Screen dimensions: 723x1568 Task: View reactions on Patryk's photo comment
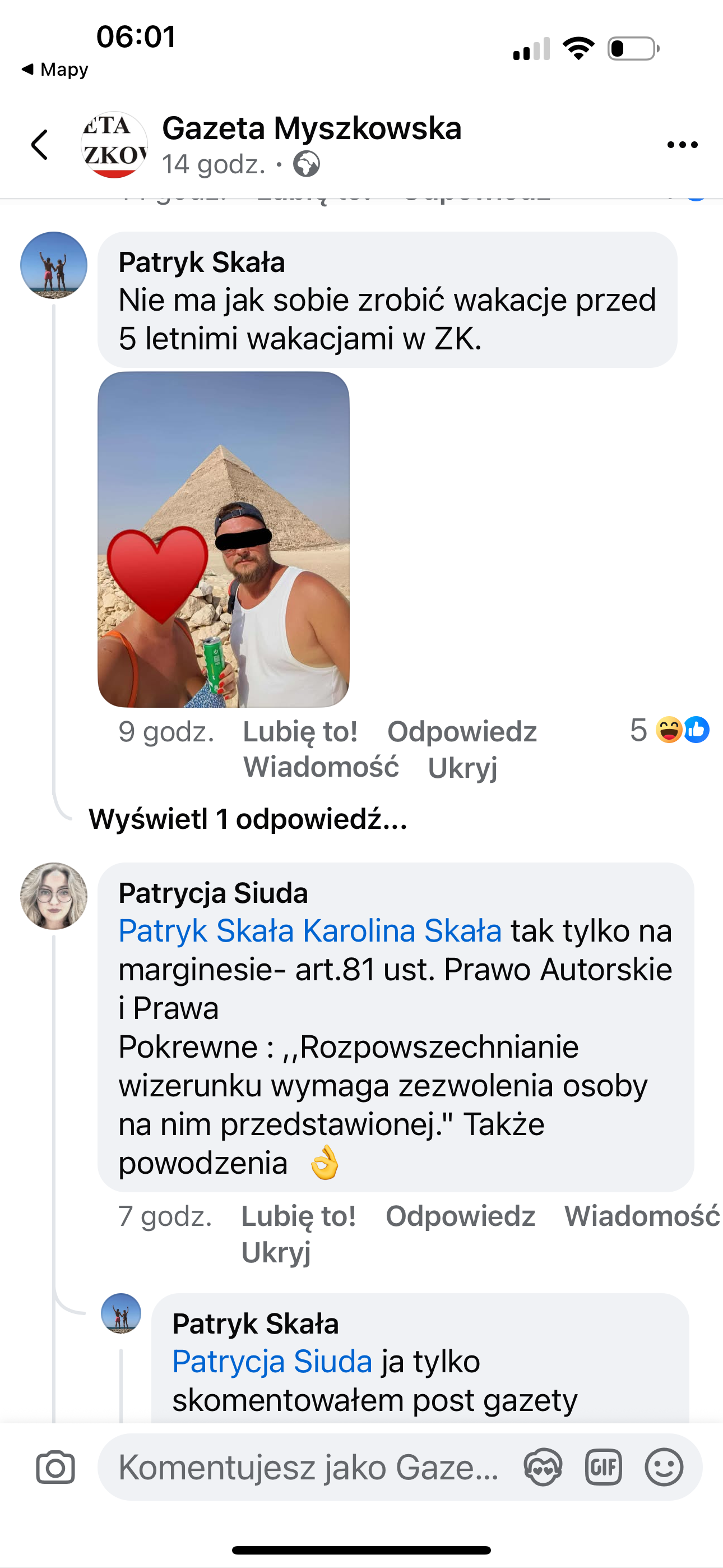coord(669,730)
